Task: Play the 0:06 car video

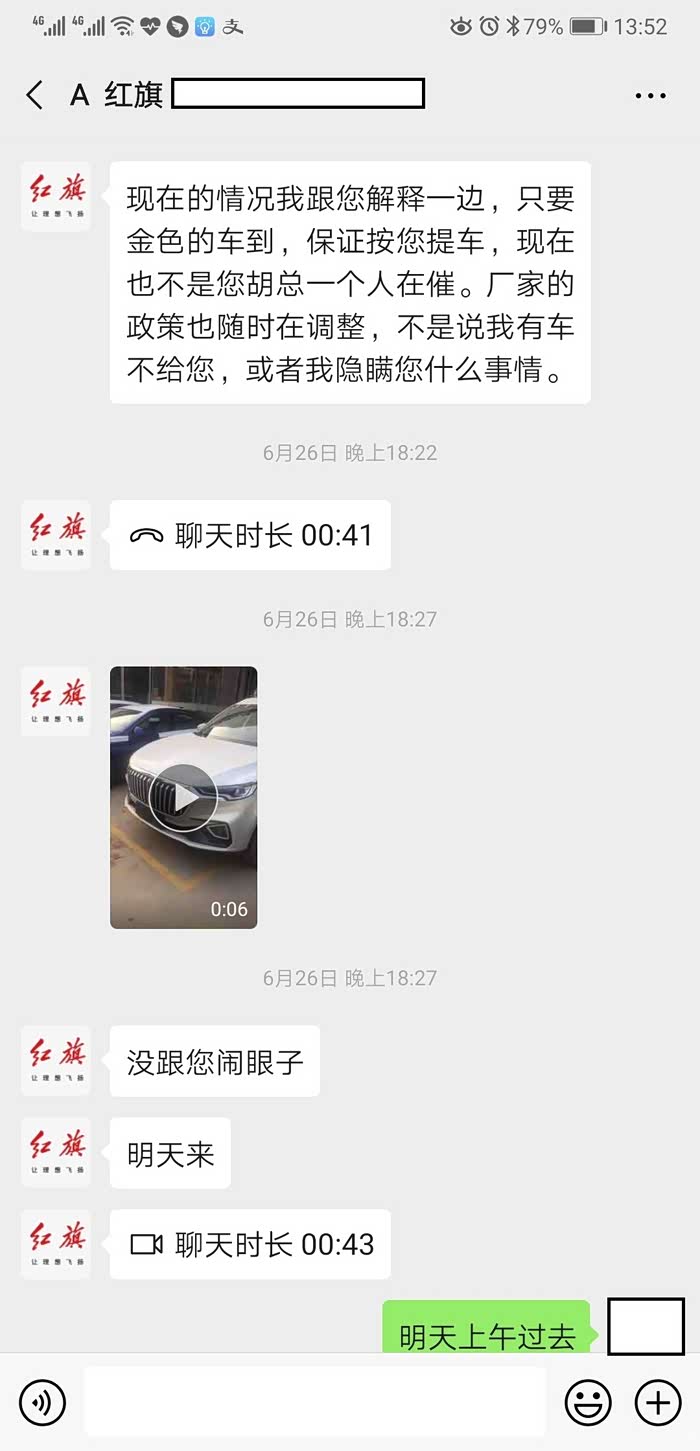Action: coord(183,797)
